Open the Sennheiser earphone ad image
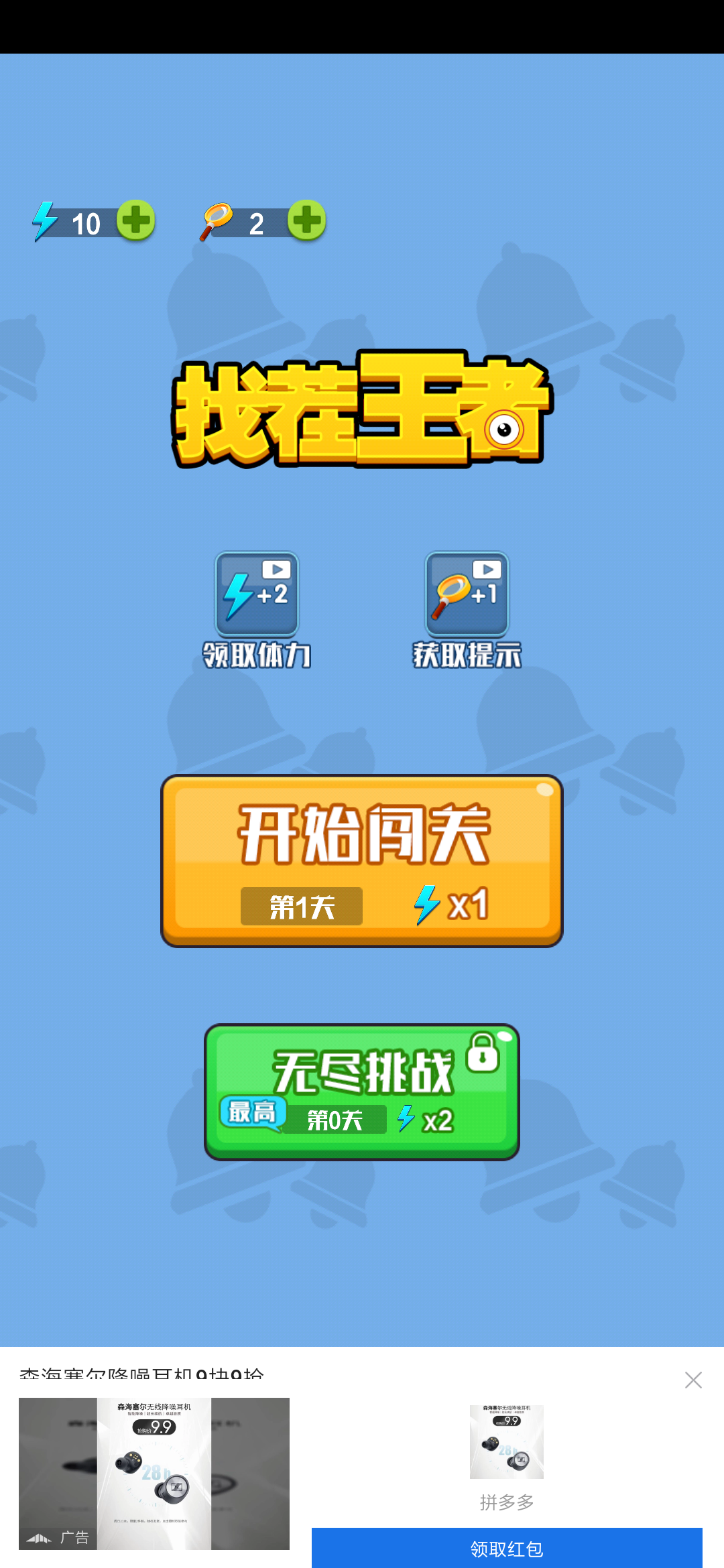This screenshot has width=724, height=1568. (154, 1474)
